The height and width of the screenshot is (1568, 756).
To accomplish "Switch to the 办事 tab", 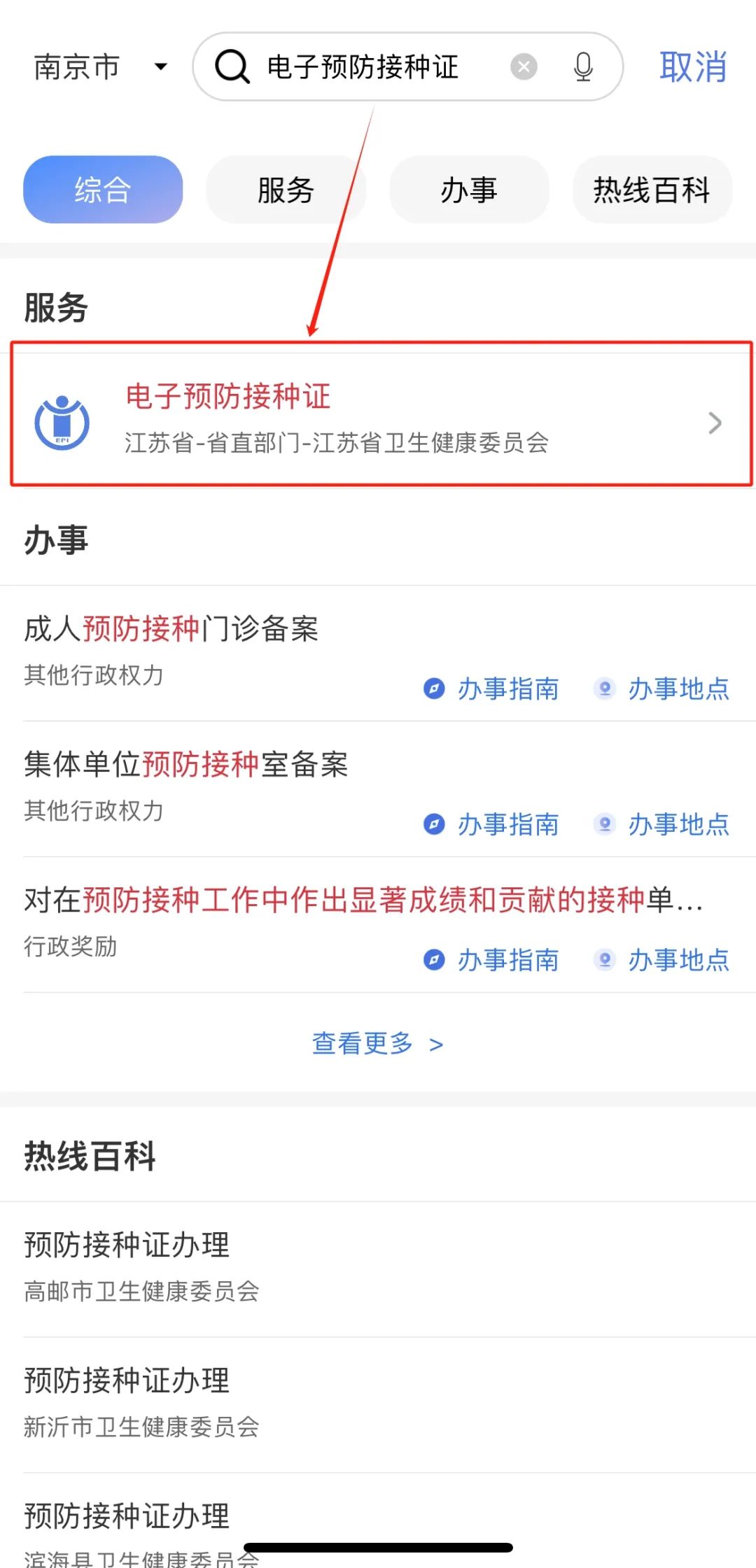I will point(469,190).
